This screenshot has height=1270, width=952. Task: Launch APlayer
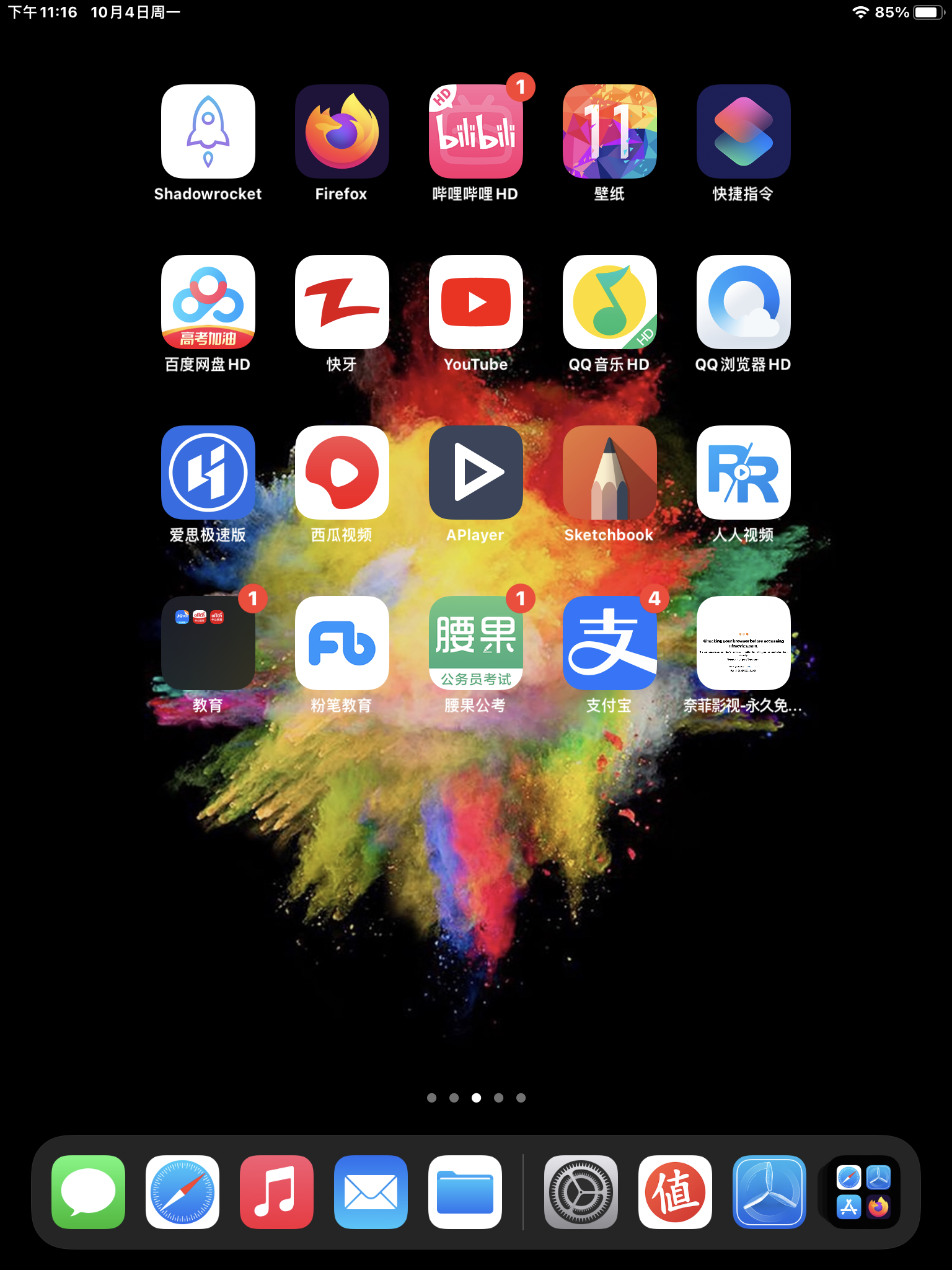click(476, 473)
